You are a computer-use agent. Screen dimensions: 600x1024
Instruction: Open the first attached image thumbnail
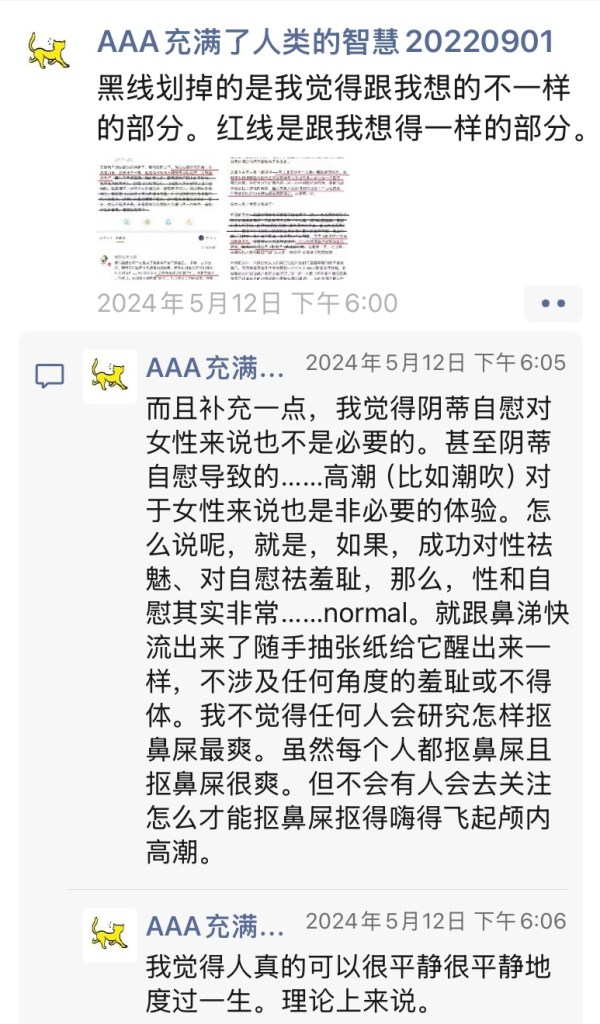click(158, 219)
